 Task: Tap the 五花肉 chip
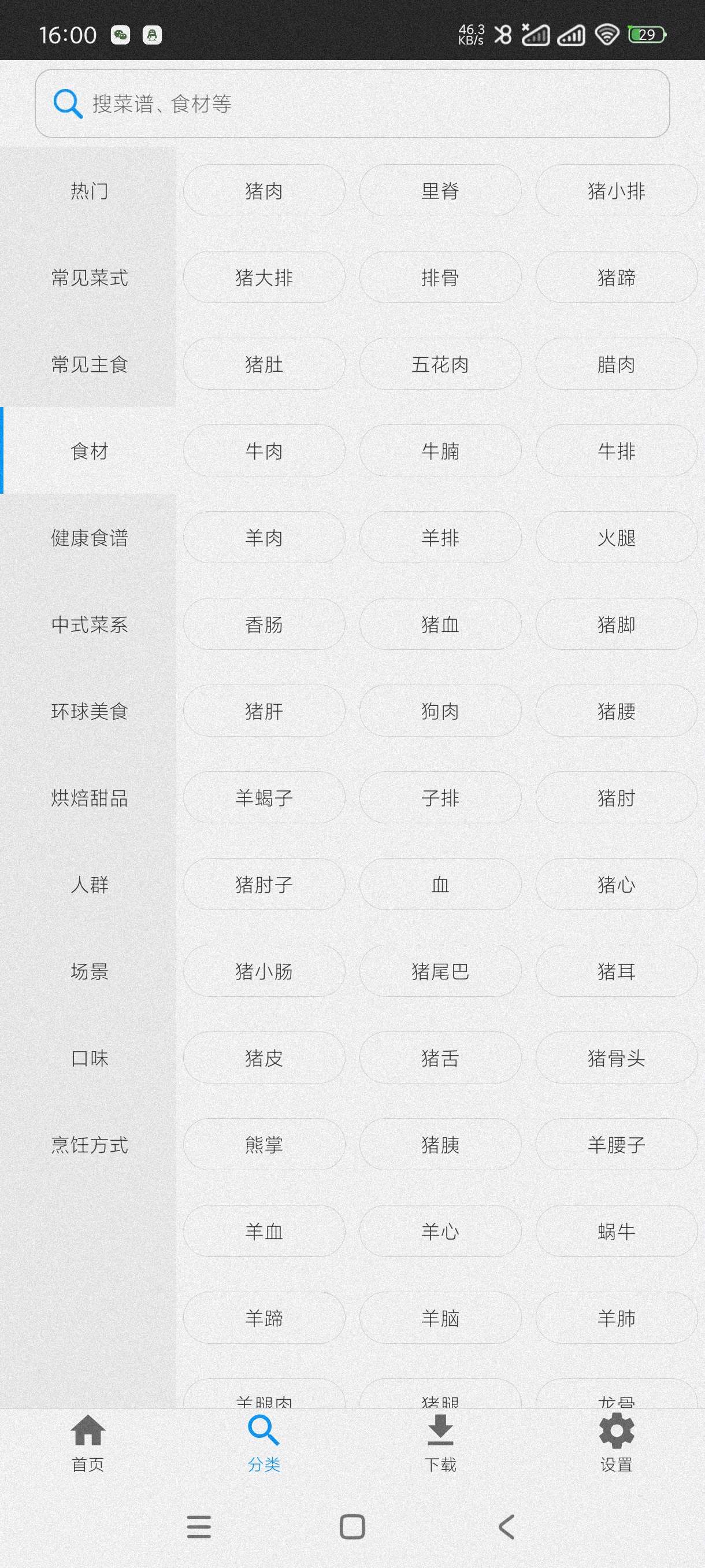[x=440, y=364]
